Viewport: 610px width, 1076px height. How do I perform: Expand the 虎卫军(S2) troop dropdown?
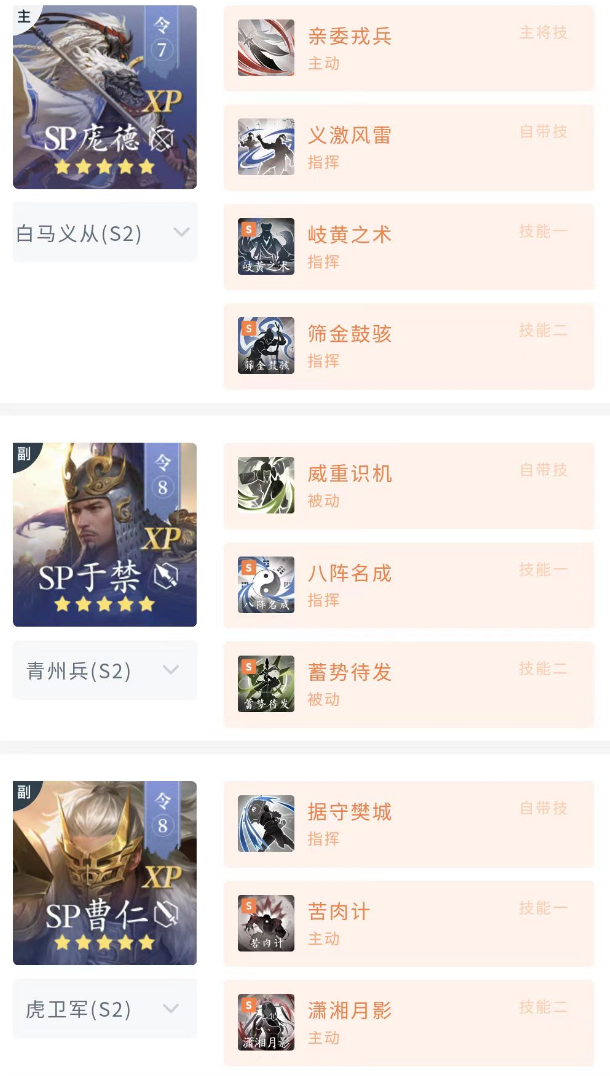(105, 1009)
